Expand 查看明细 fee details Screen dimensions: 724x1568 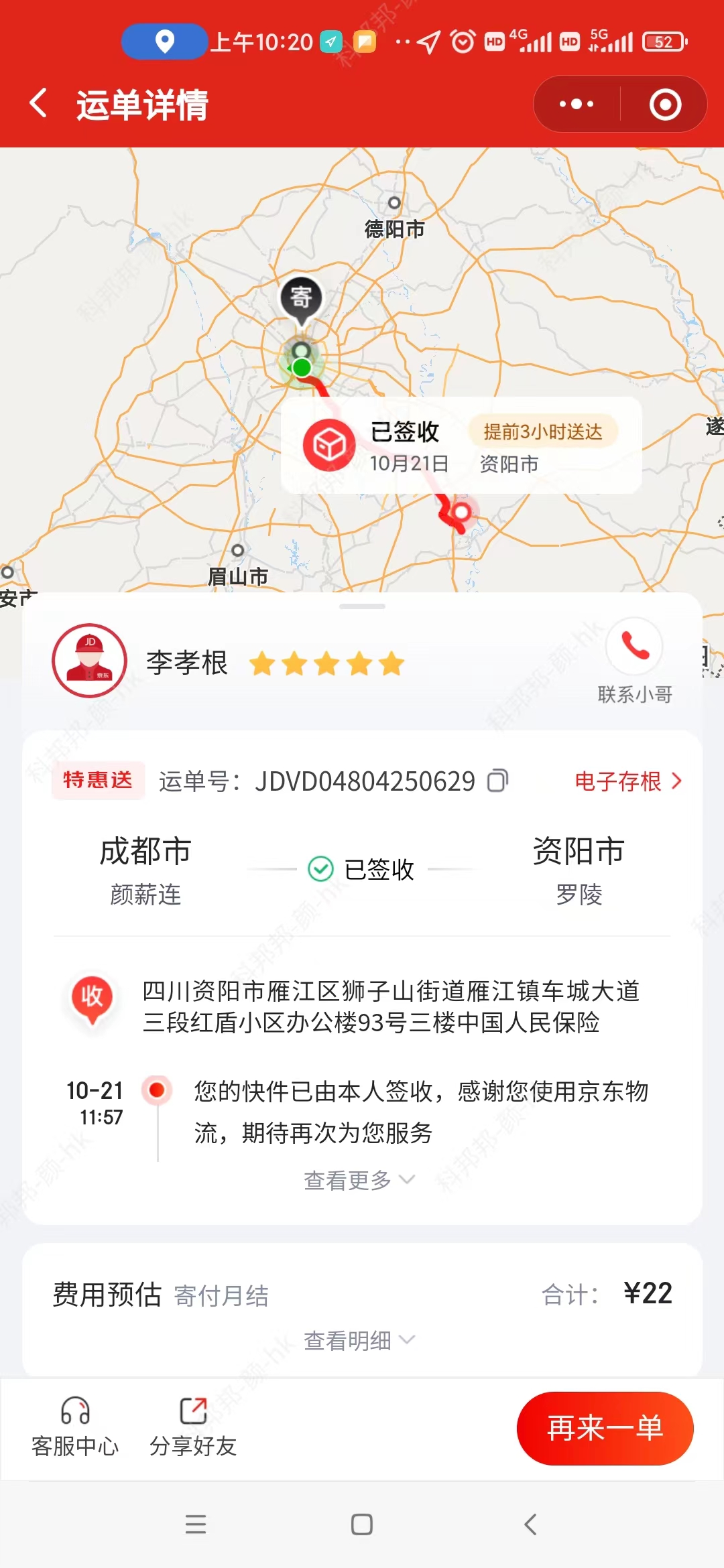[359, 1341]
